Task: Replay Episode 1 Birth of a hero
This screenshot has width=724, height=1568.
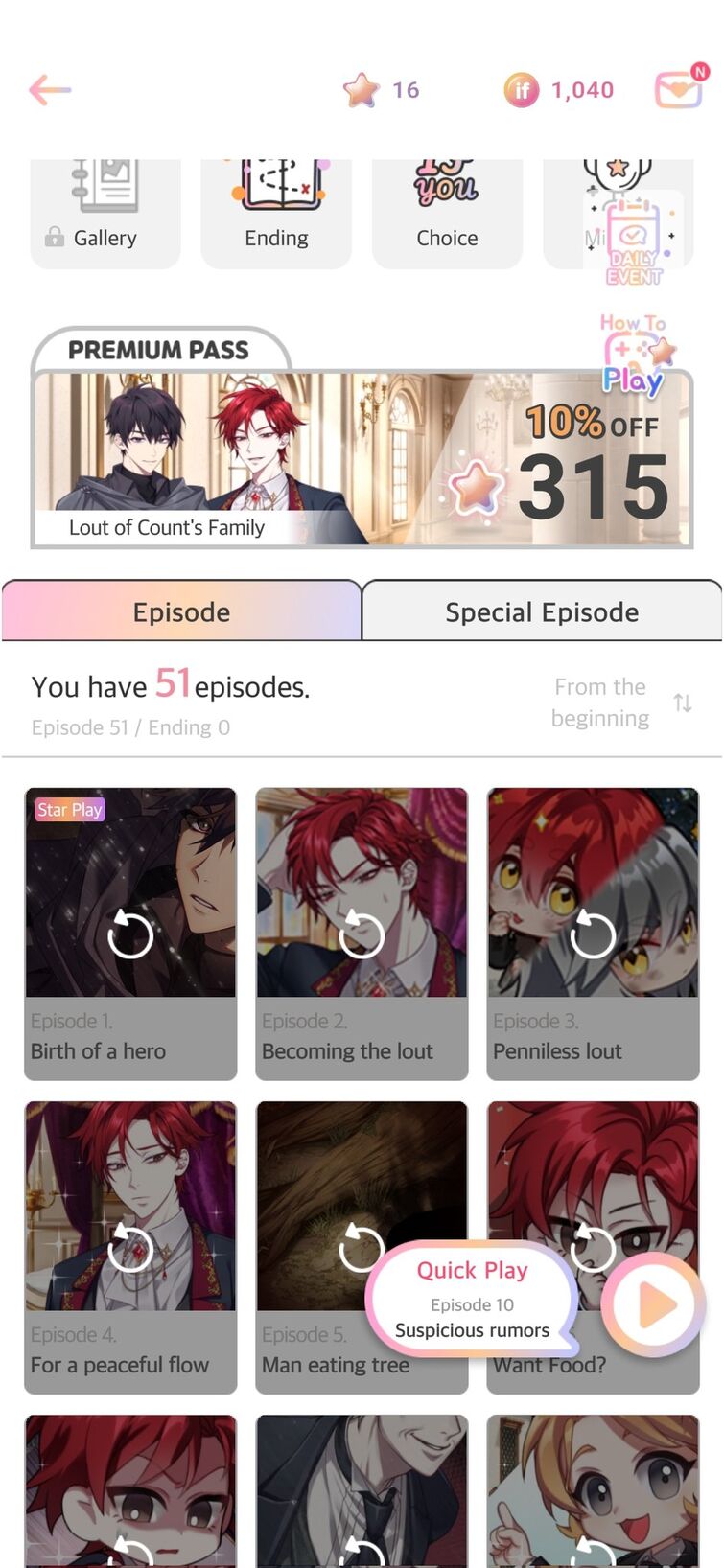Action: (130, 934)
